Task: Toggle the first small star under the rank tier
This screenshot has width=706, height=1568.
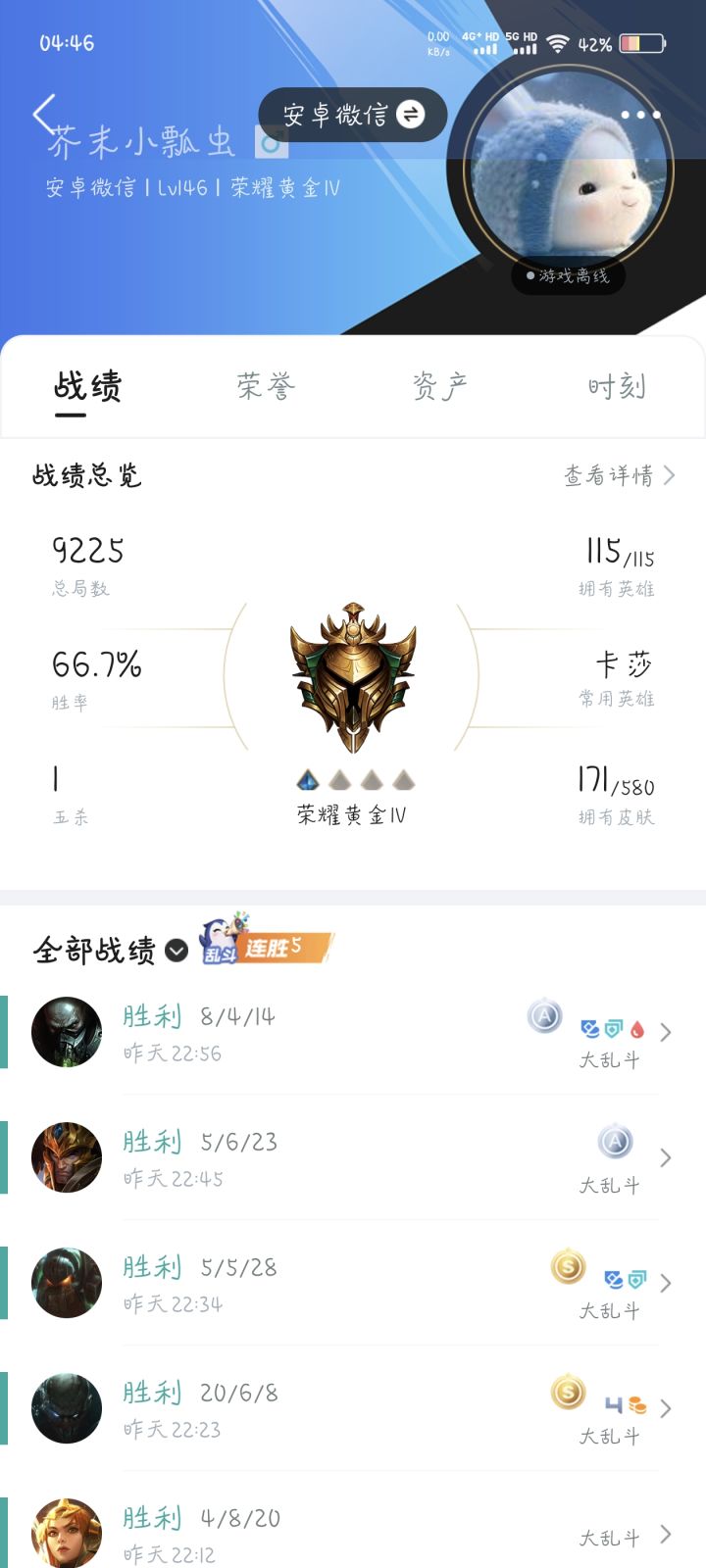Action: coord(307,777)
